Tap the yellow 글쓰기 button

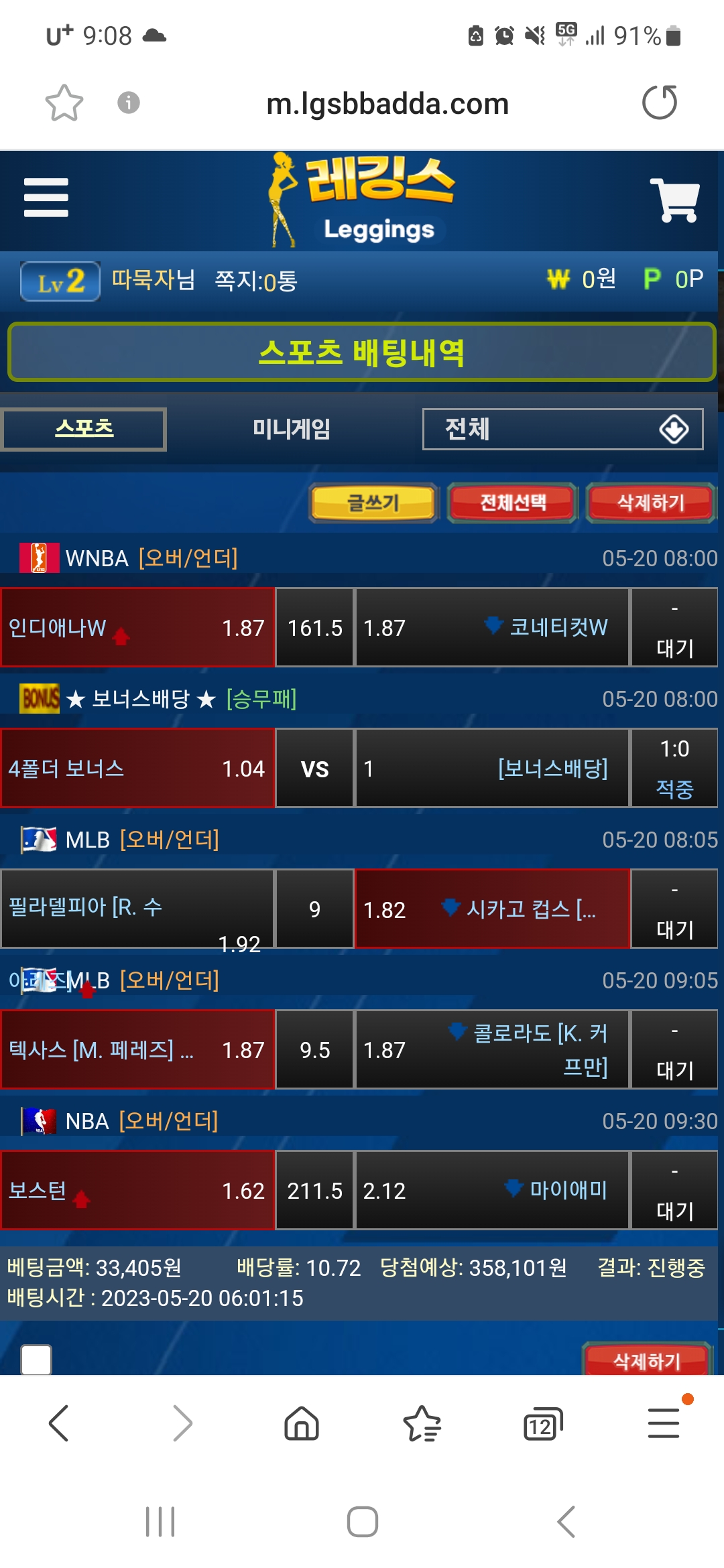point(373,503)
